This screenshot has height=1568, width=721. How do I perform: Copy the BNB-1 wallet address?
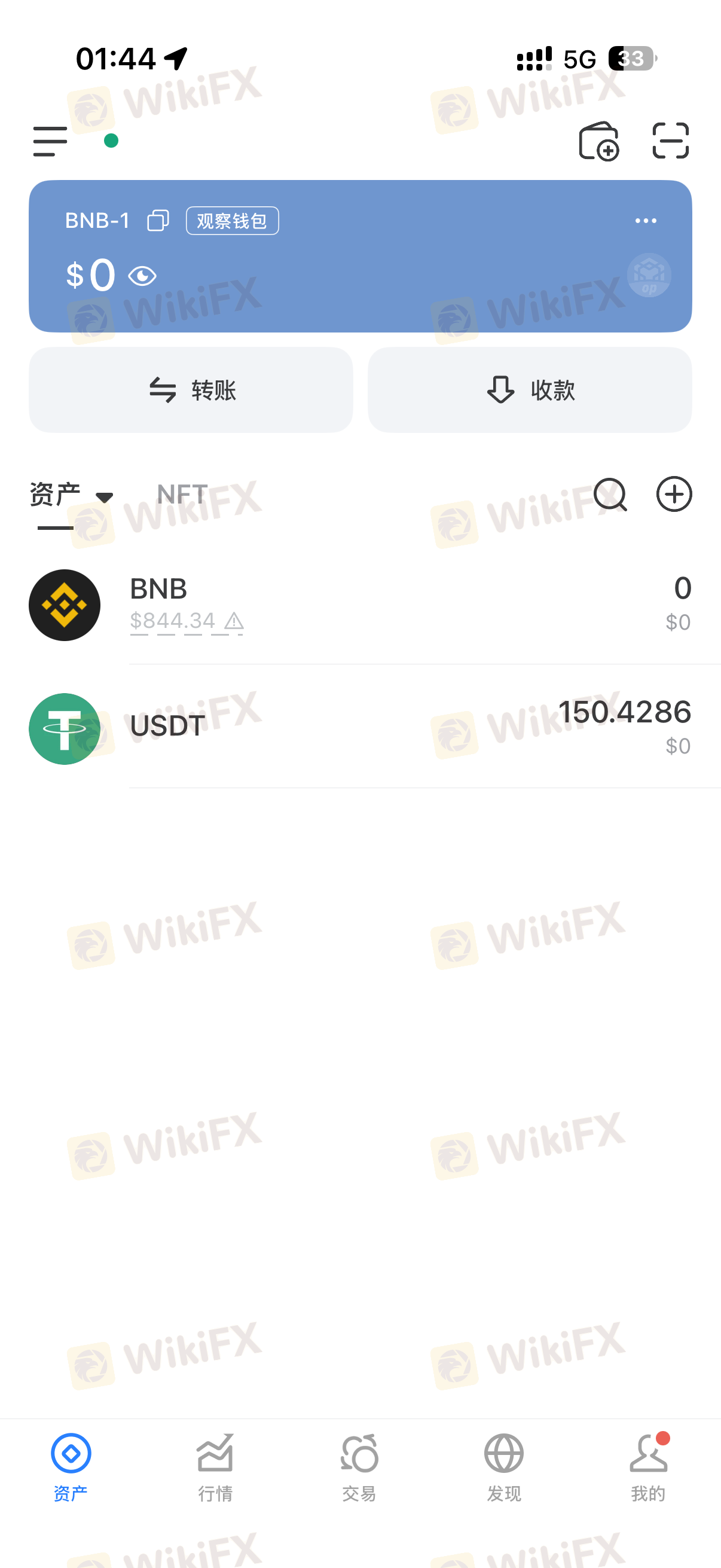[x=158, y=220]
